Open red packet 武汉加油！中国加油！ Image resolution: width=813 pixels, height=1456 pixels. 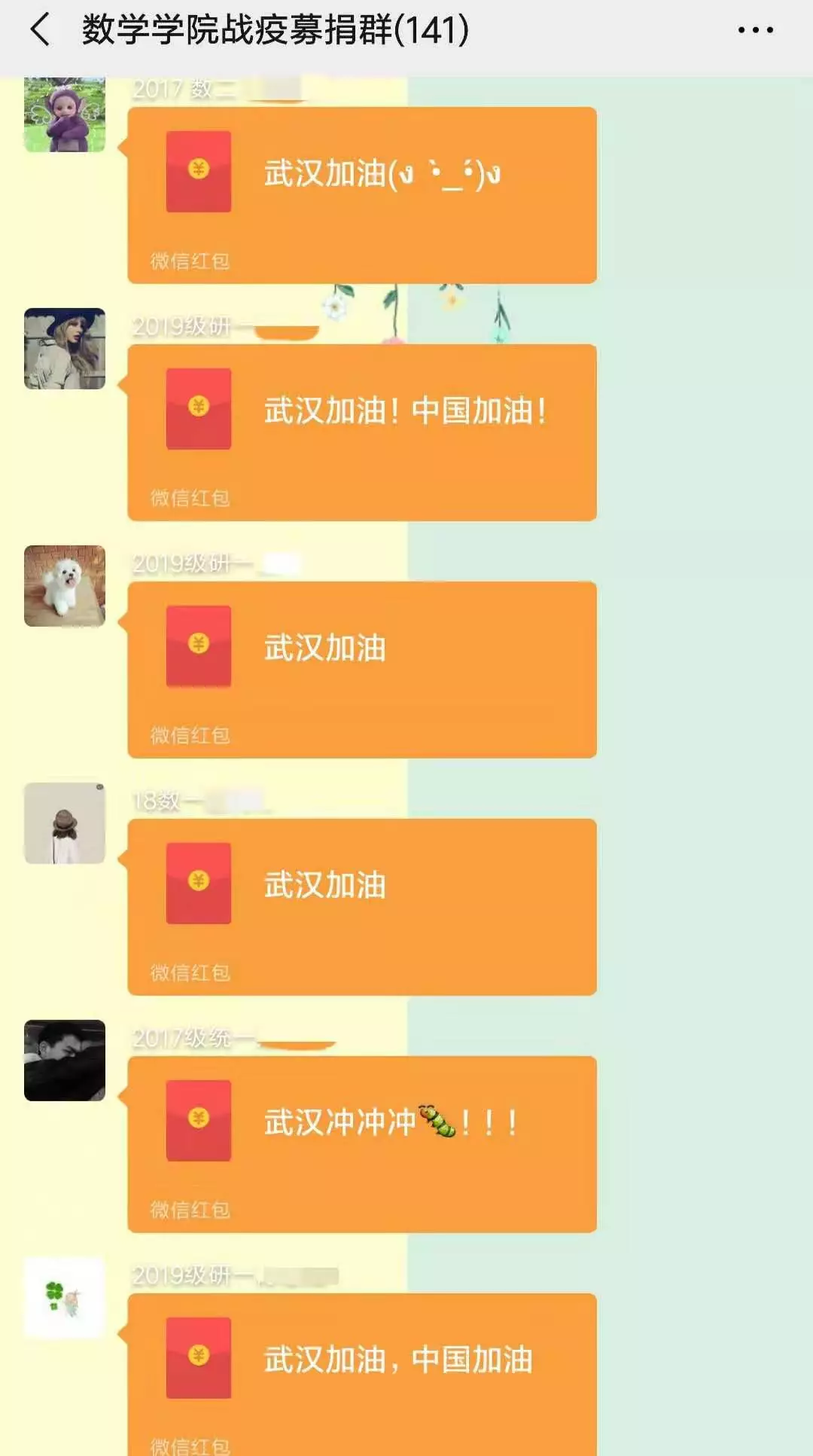[x=362, y=432]
